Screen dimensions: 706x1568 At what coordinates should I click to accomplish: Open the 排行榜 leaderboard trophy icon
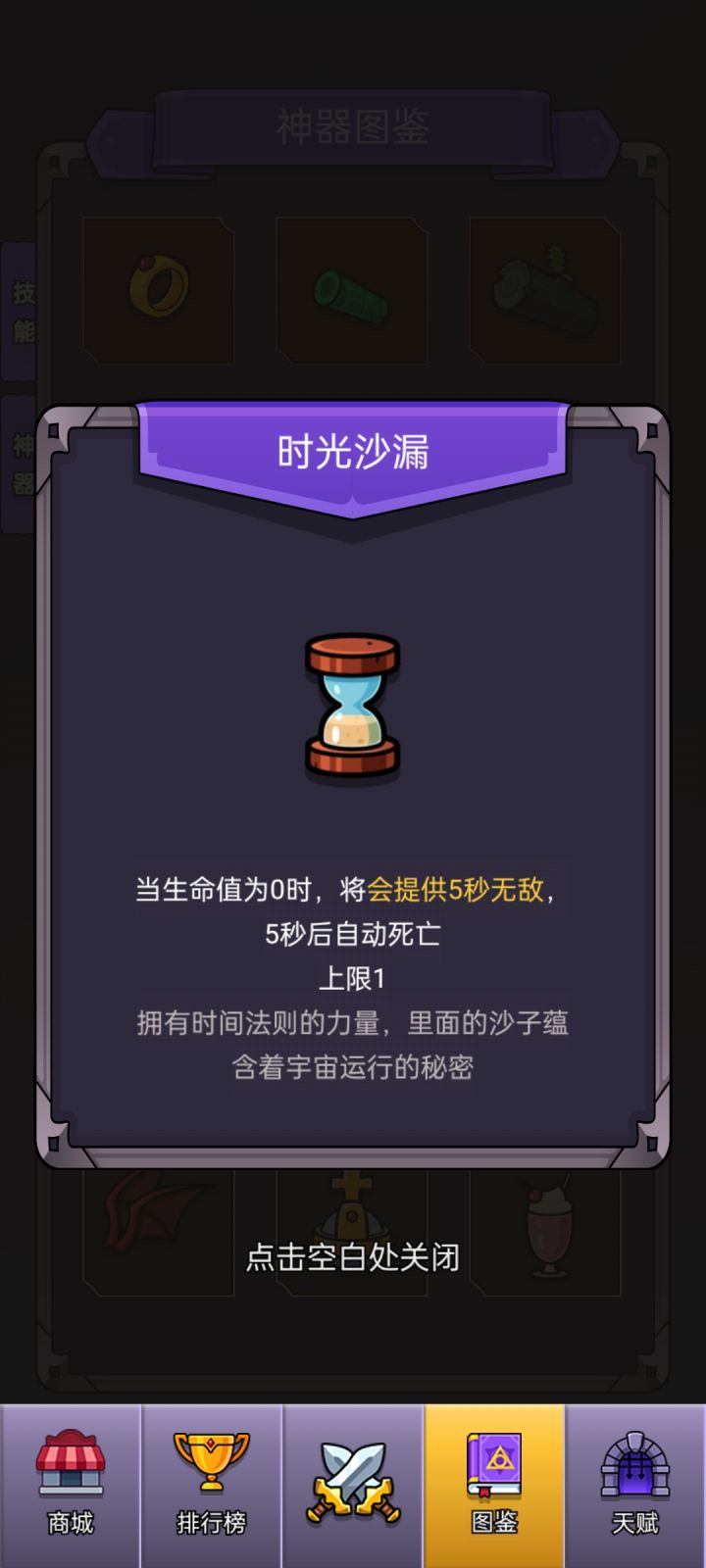tap(209, 1480)
